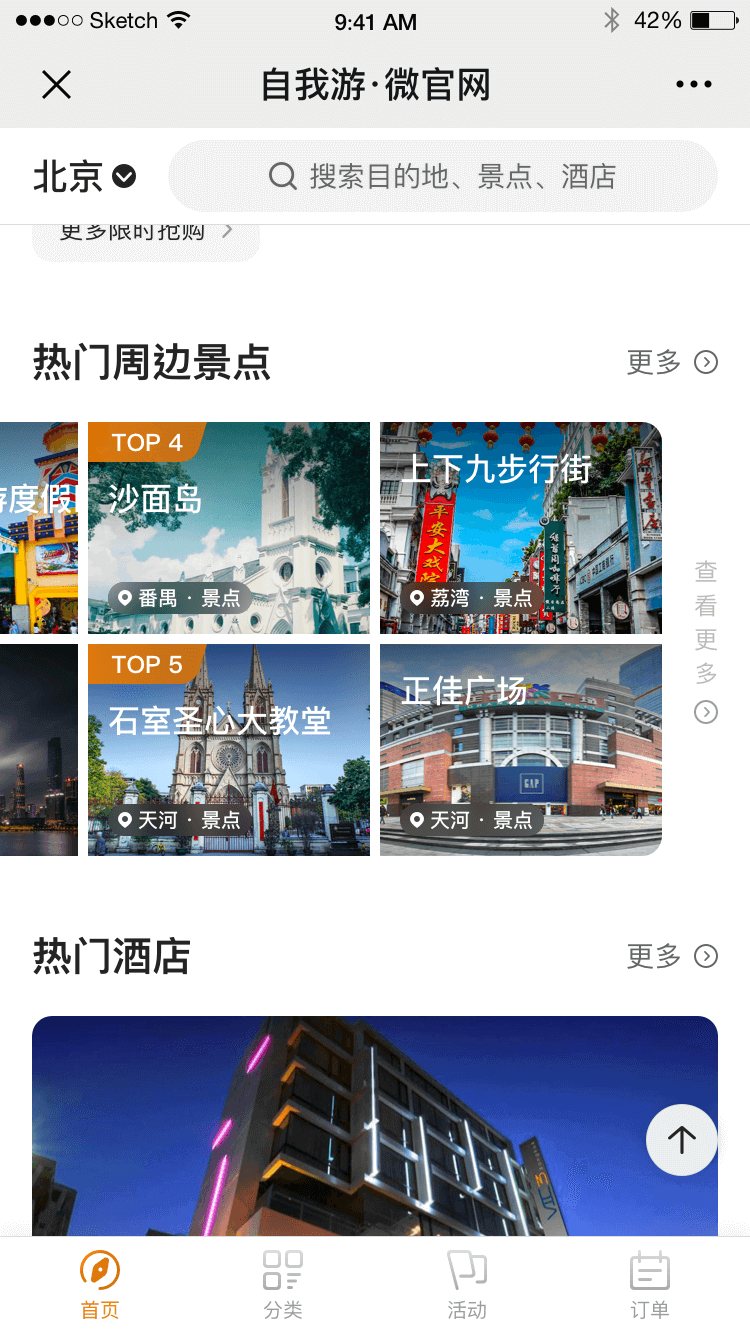Switch to the 首页 tab
This screenshot has height=1334, width=750.
100,1285
